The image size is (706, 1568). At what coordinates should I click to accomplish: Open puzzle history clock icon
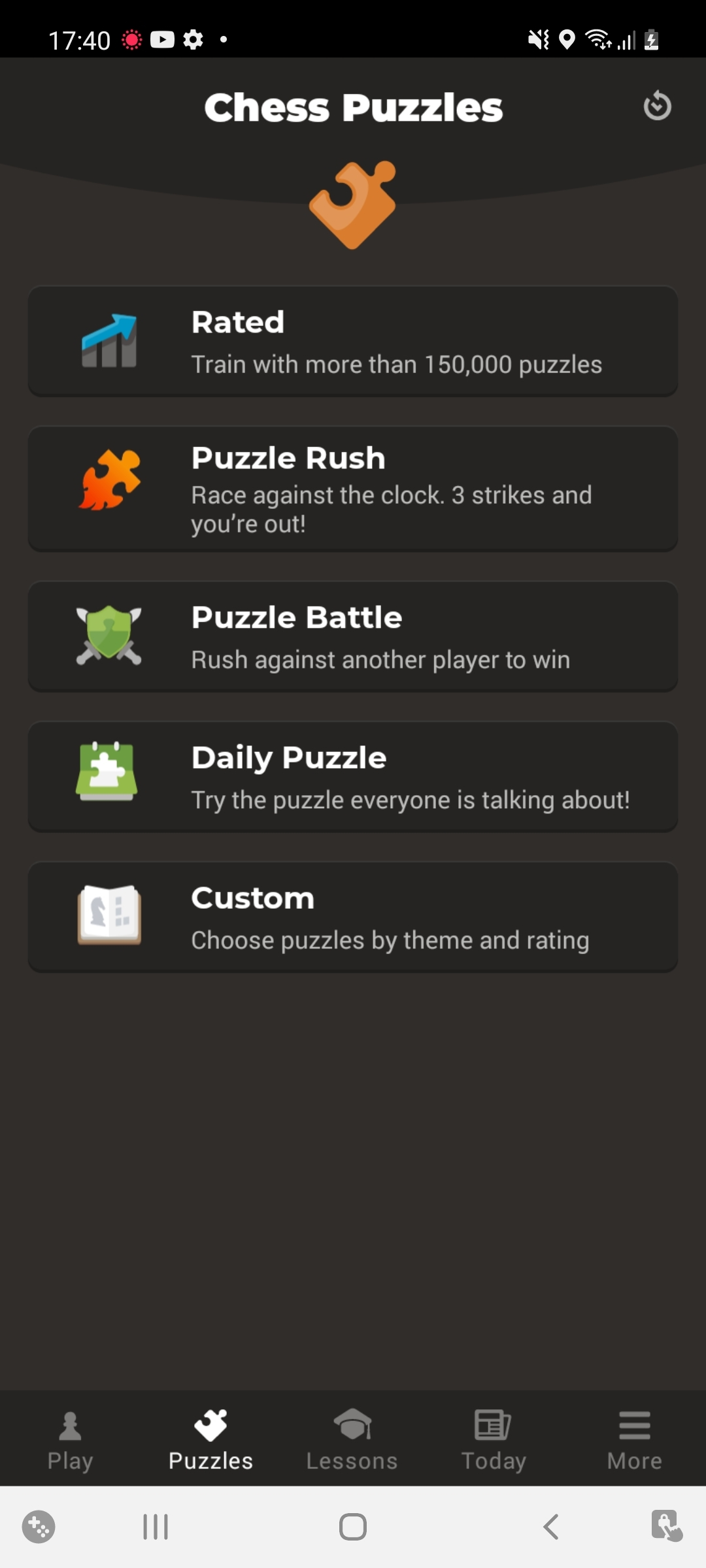[657, 106]
